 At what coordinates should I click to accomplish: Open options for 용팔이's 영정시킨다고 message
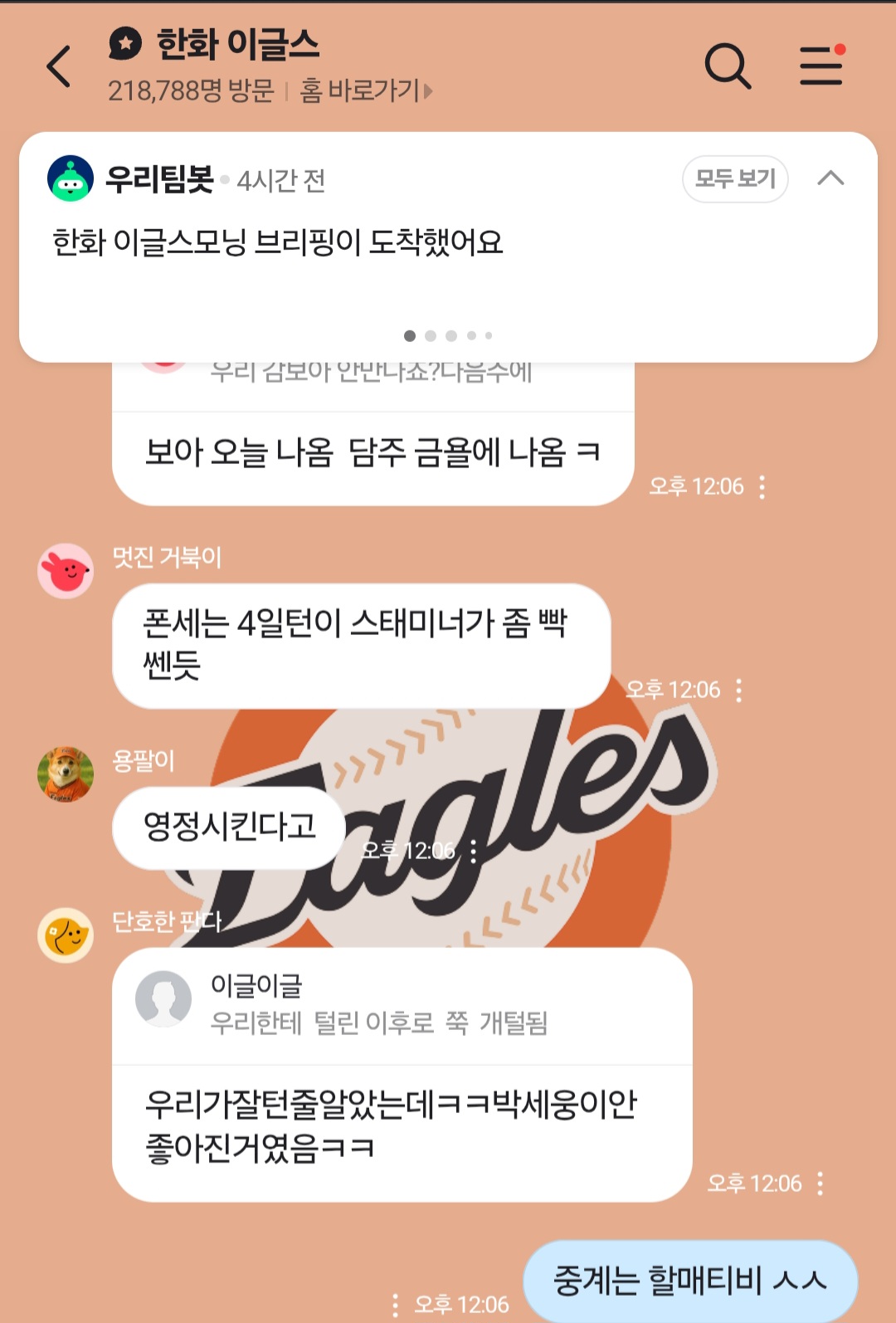tap(473, 851)
